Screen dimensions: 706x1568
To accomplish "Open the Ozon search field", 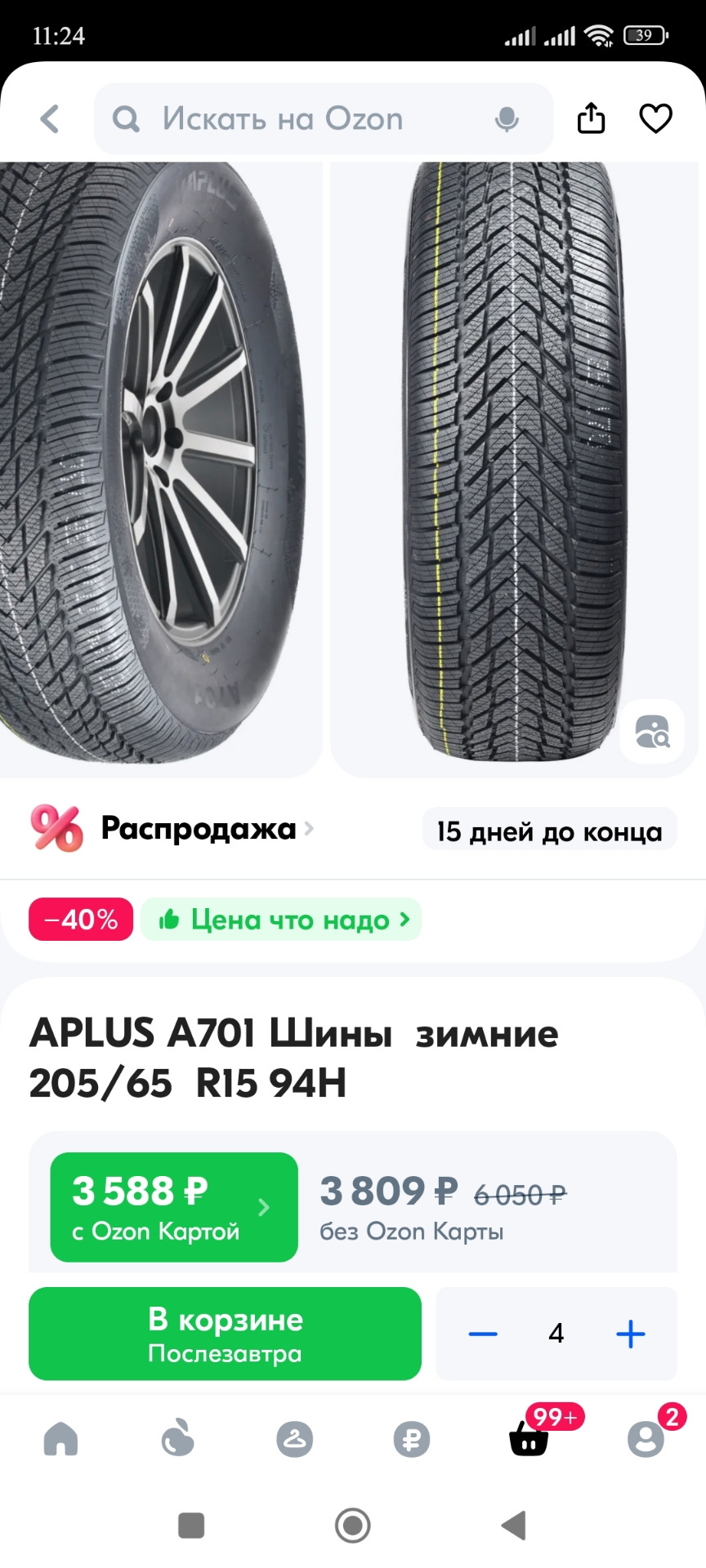I will tap(311, 119).
